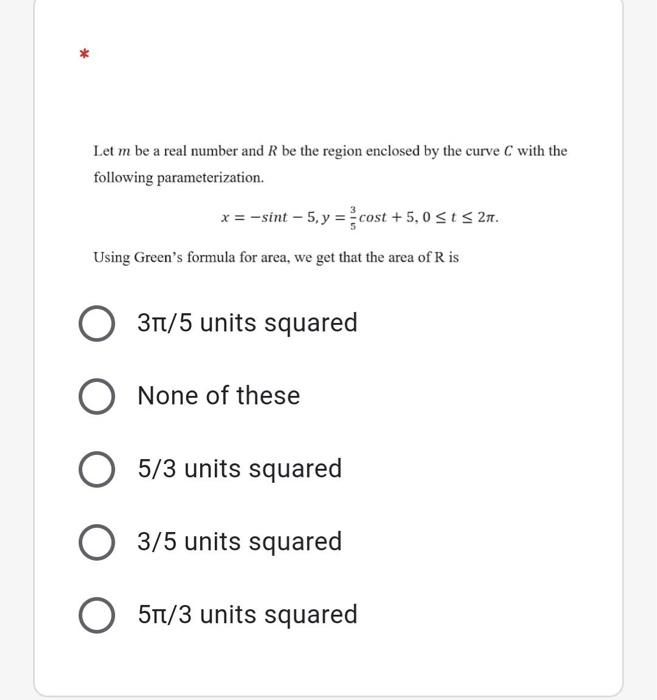
Task: Select the 3π/5 units squared option
Action: tap(96, 324)
